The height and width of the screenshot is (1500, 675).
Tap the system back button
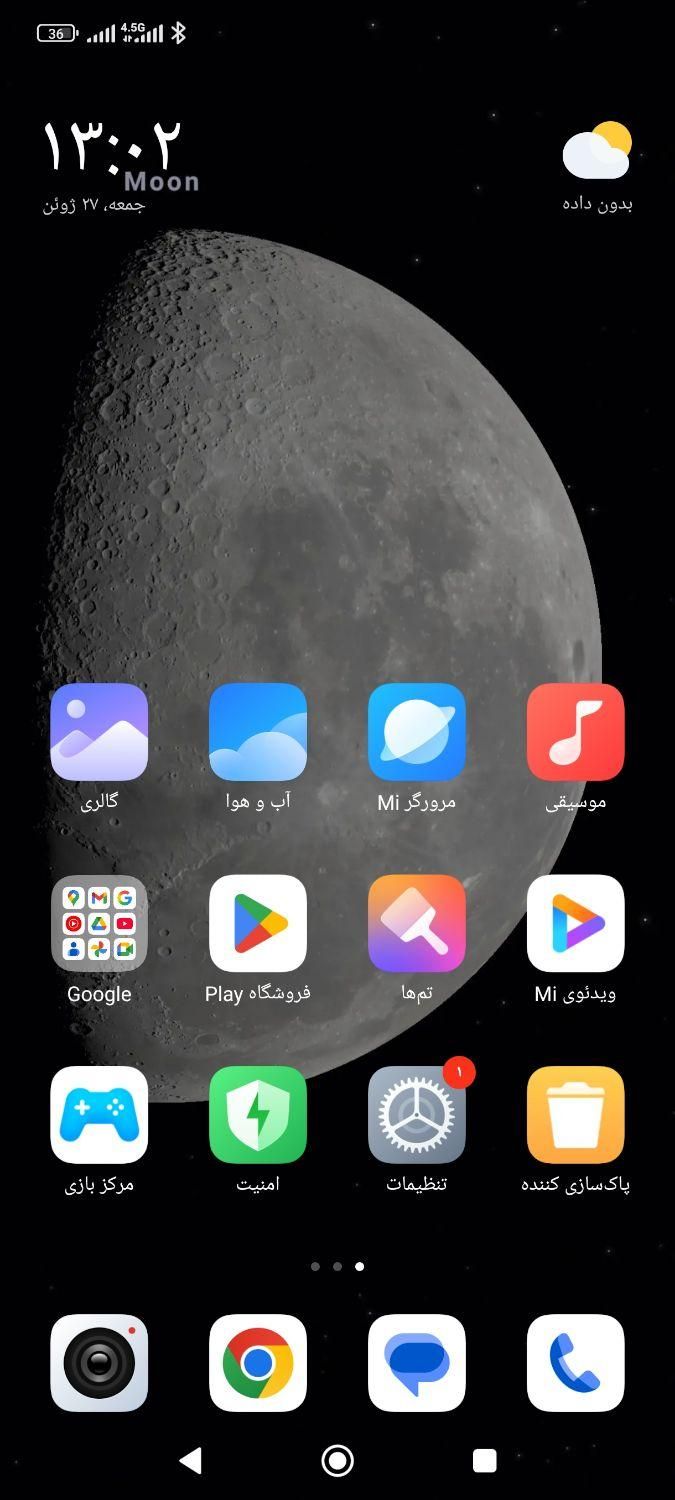[190, 1461]
